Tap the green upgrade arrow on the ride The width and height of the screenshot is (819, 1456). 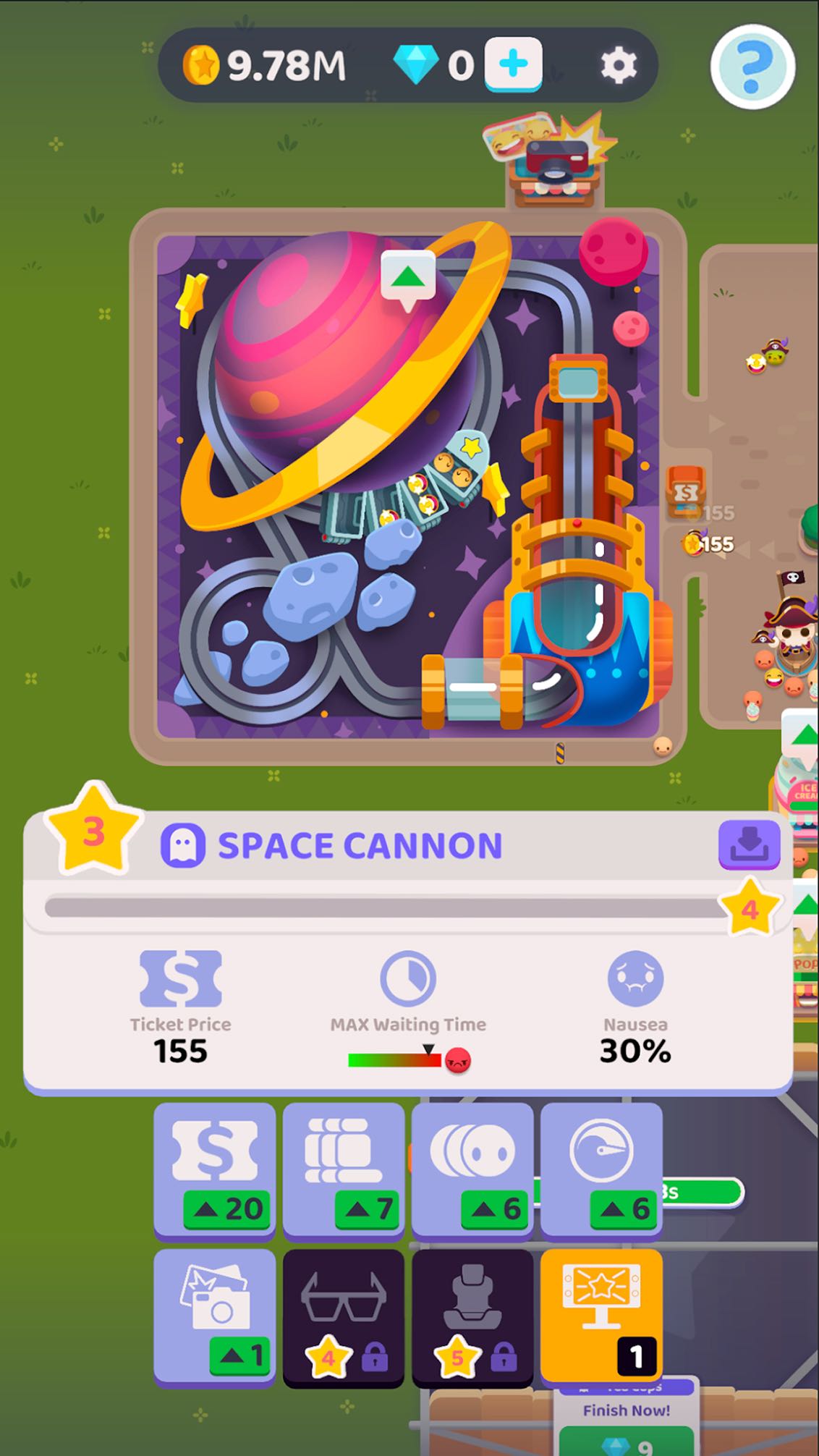coord(408,279)
